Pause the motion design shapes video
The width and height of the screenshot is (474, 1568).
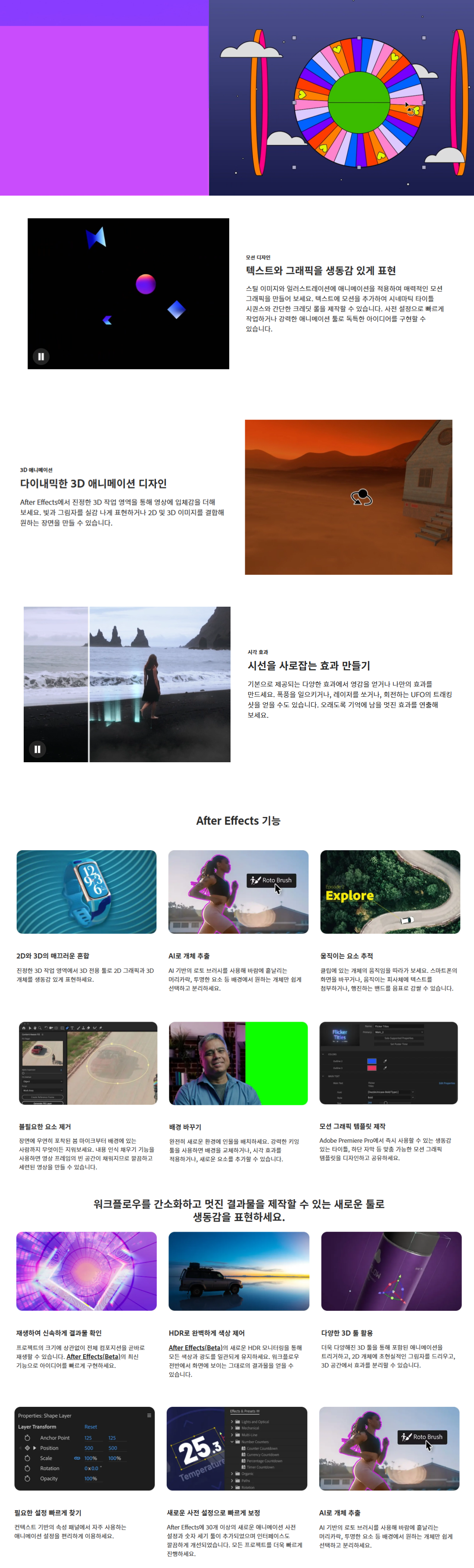tap(41, 357)
